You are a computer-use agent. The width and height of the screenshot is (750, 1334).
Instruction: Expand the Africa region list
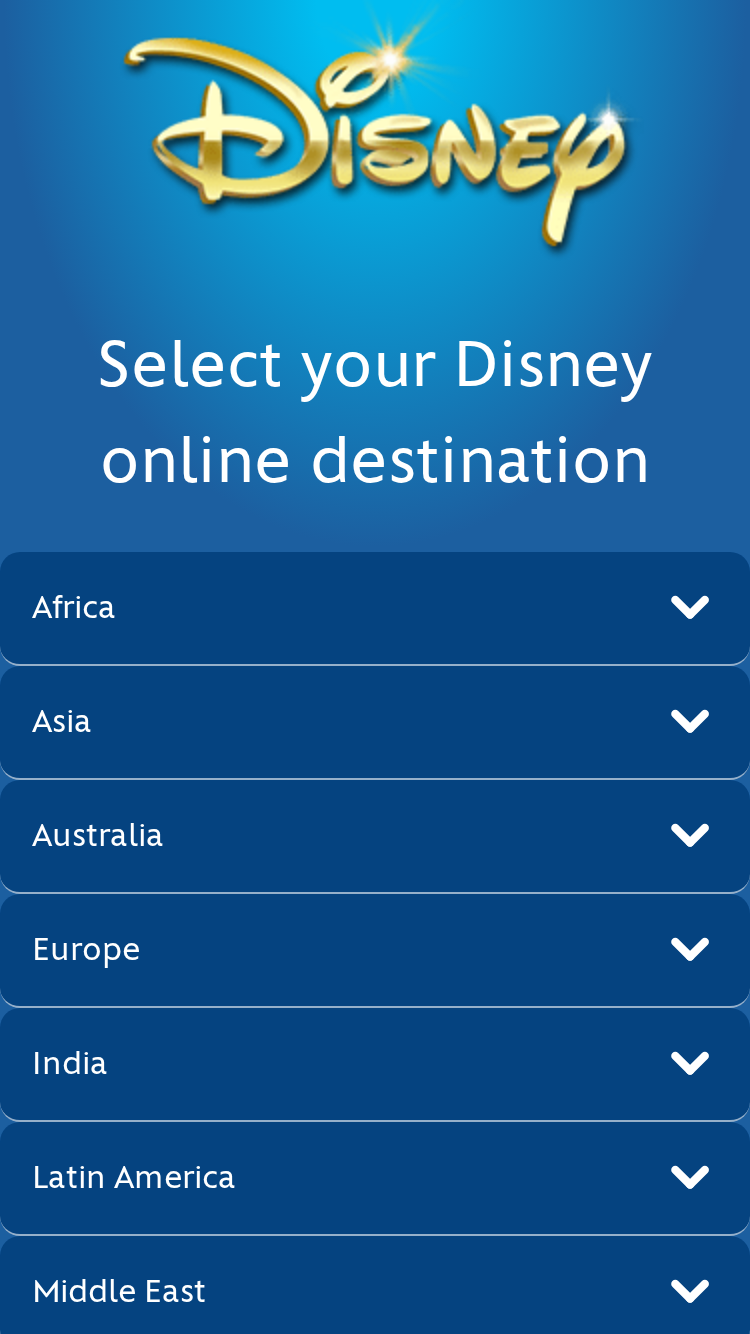(375, 608)
